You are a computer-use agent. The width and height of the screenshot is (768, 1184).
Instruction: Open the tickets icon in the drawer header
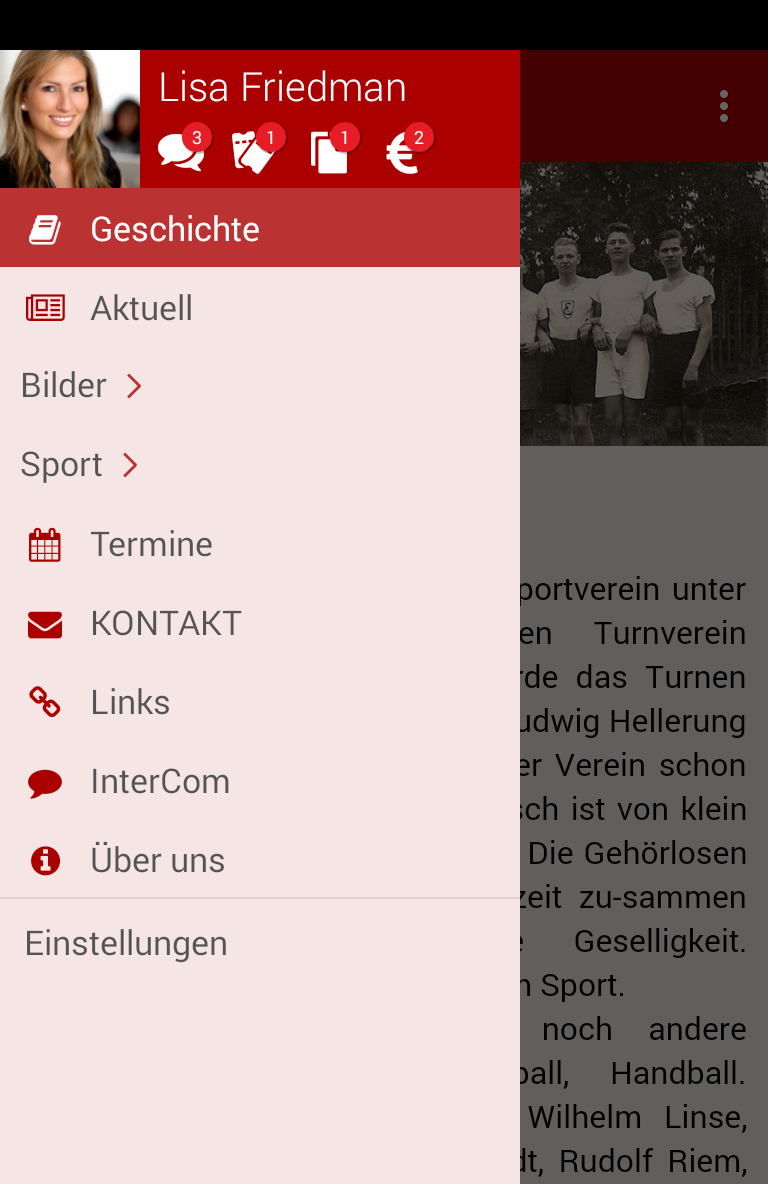[254, 153]
